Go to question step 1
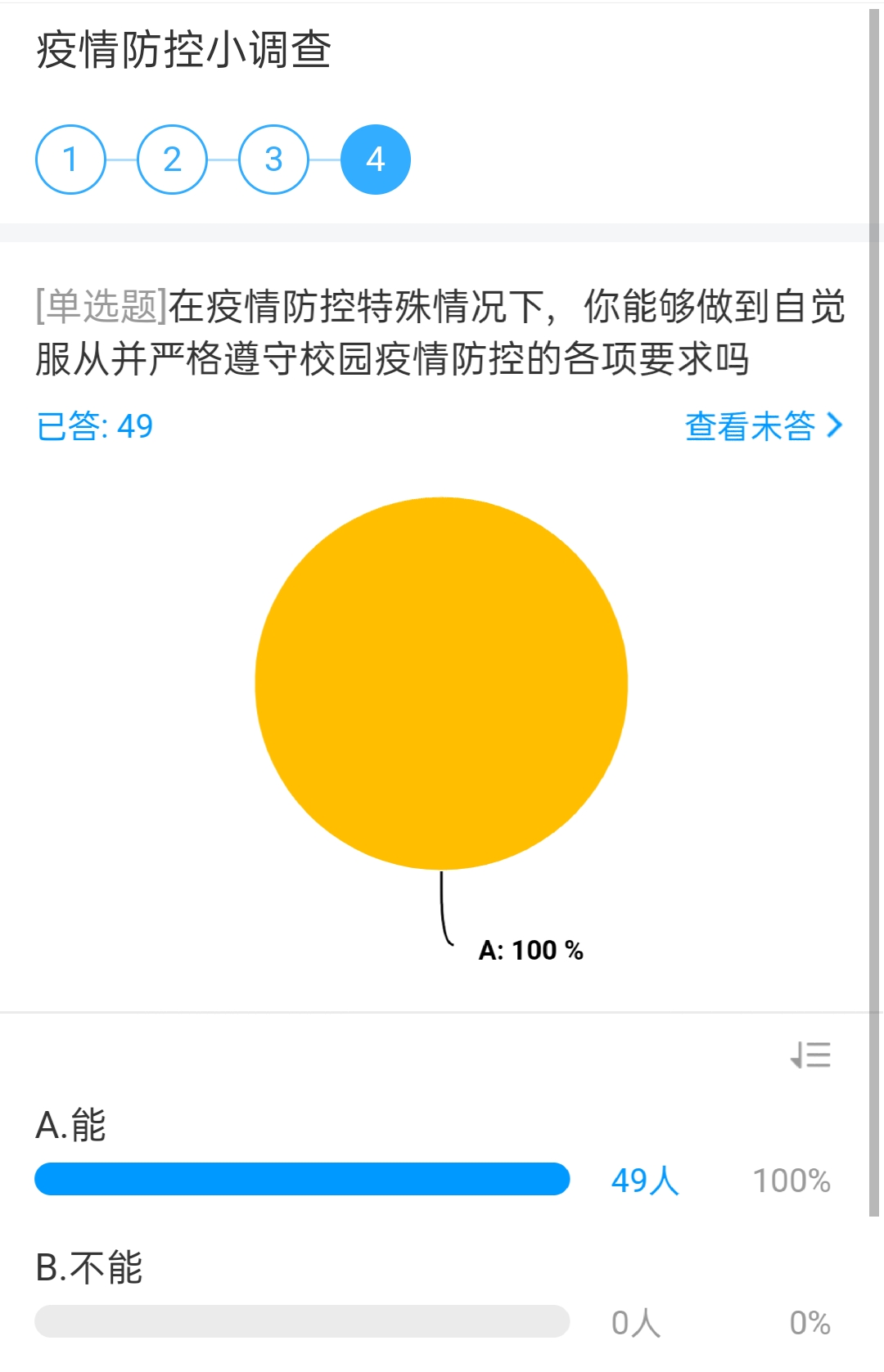 tap(70, 160)
